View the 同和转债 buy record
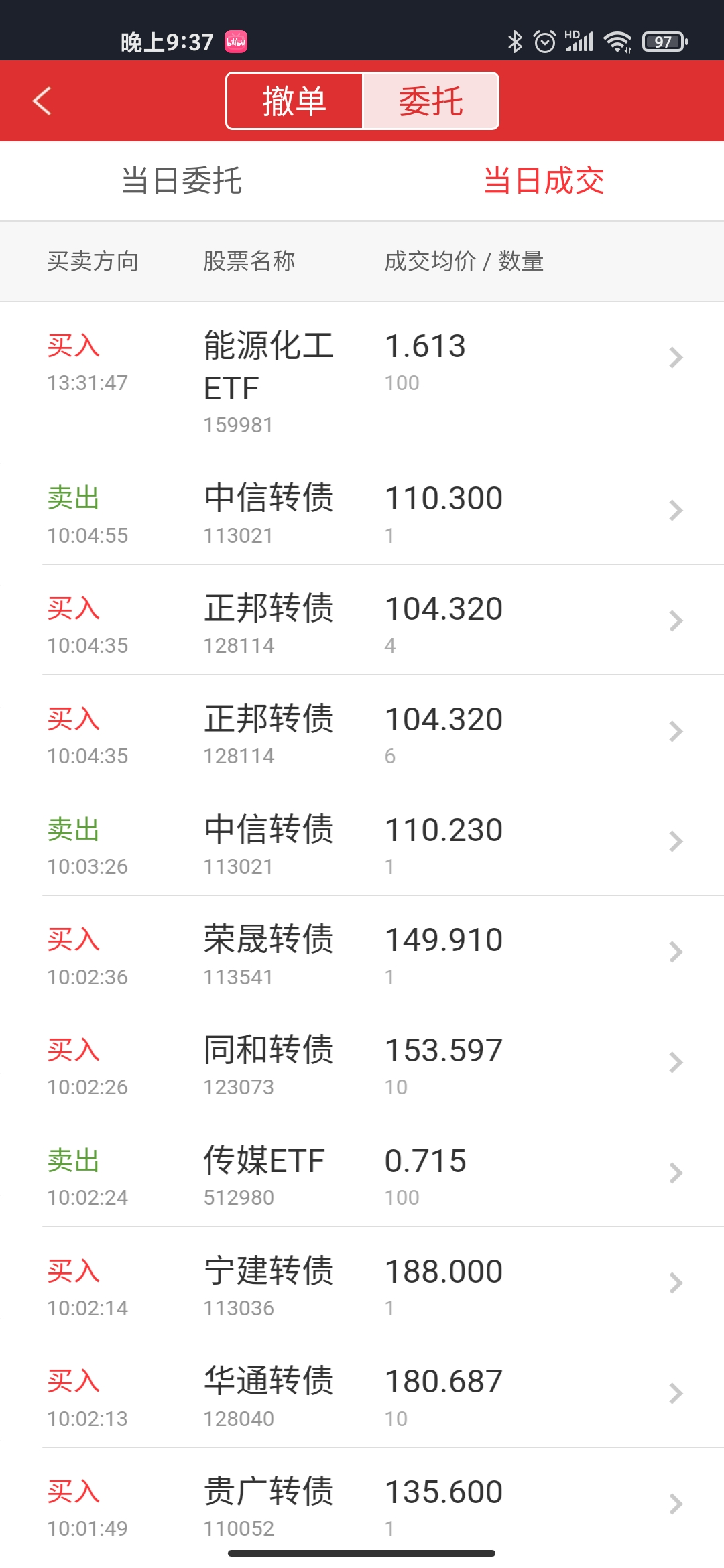This screenshot has width=724, height=1568. (362, 1062)
